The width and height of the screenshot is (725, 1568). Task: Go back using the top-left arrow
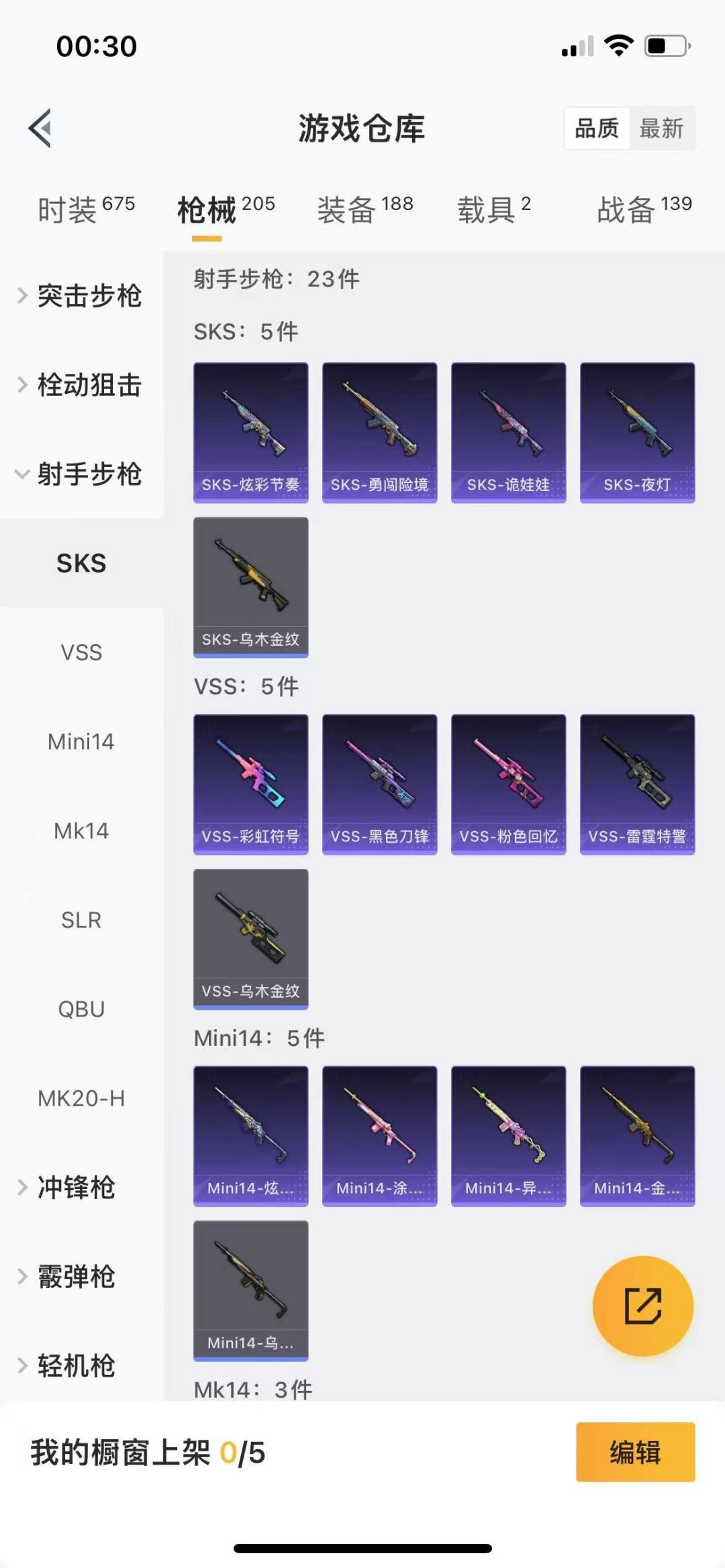click(40, 127)
